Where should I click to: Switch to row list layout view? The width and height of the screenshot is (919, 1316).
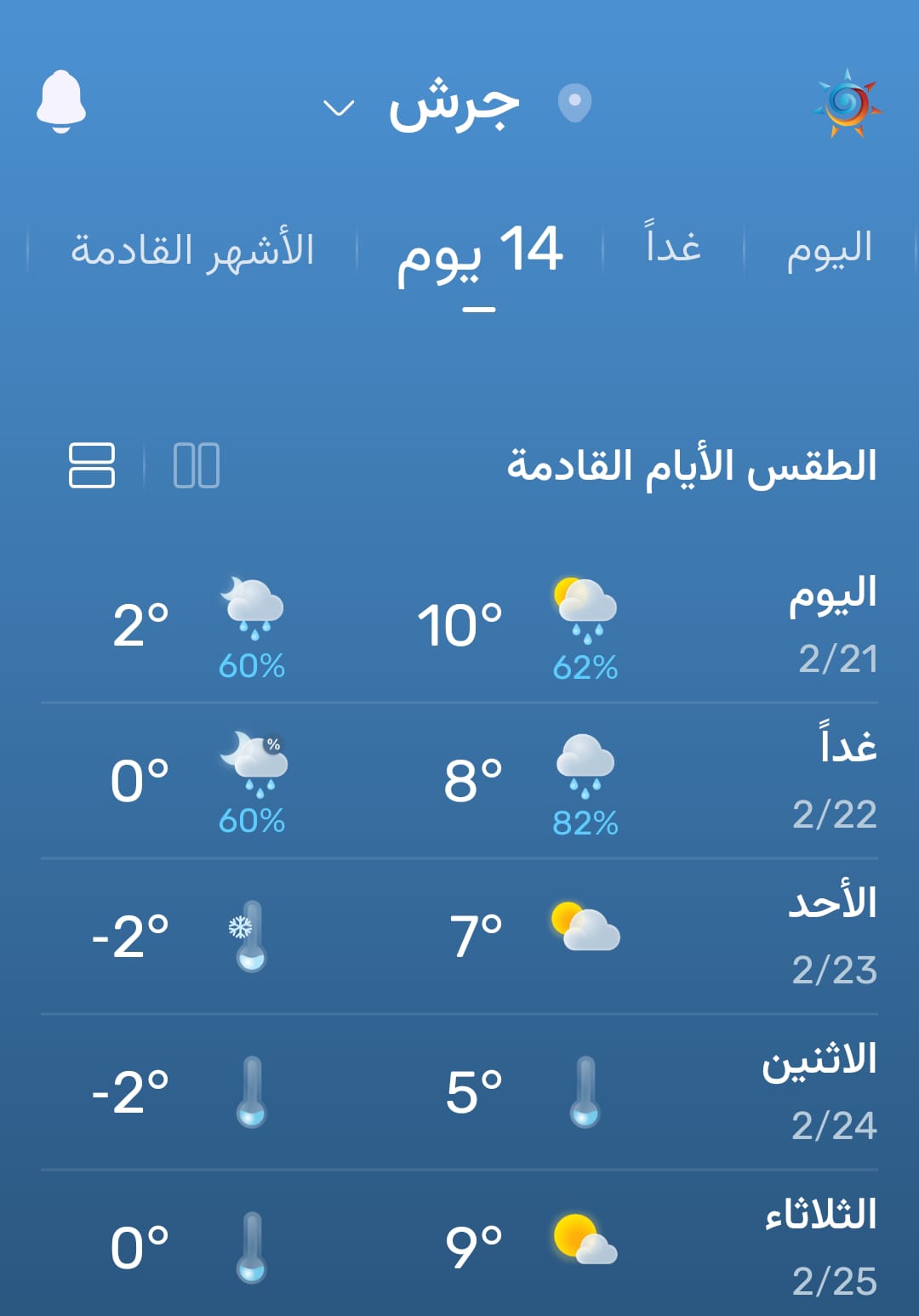point(92,465)
